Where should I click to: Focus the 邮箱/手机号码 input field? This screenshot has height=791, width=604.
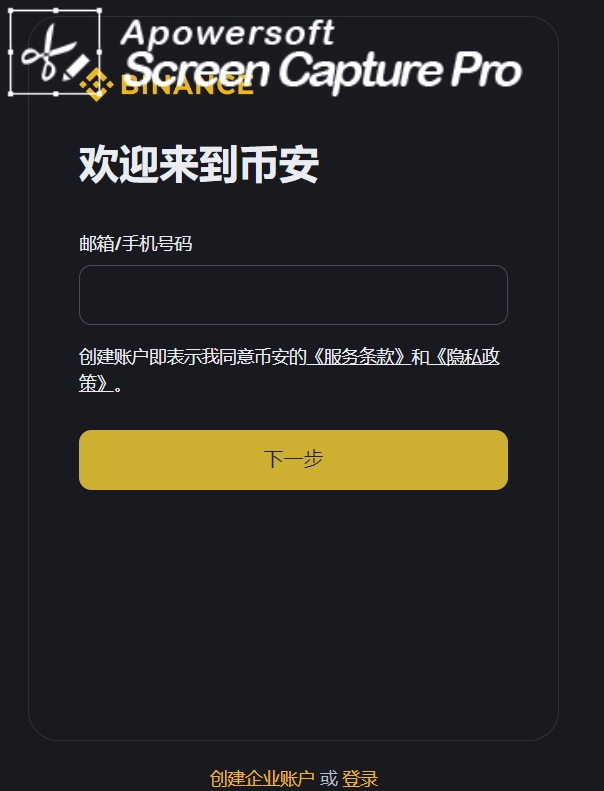(293, 295)
